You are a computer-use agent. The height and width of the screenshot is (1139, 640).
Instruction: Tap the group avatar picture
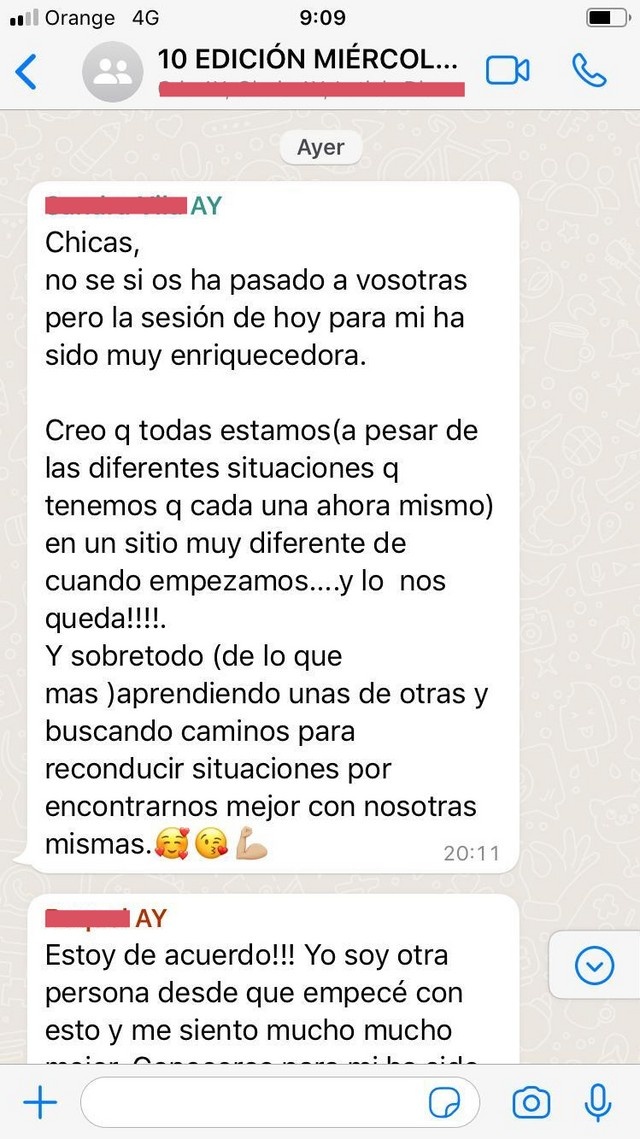tap(113, 71)
